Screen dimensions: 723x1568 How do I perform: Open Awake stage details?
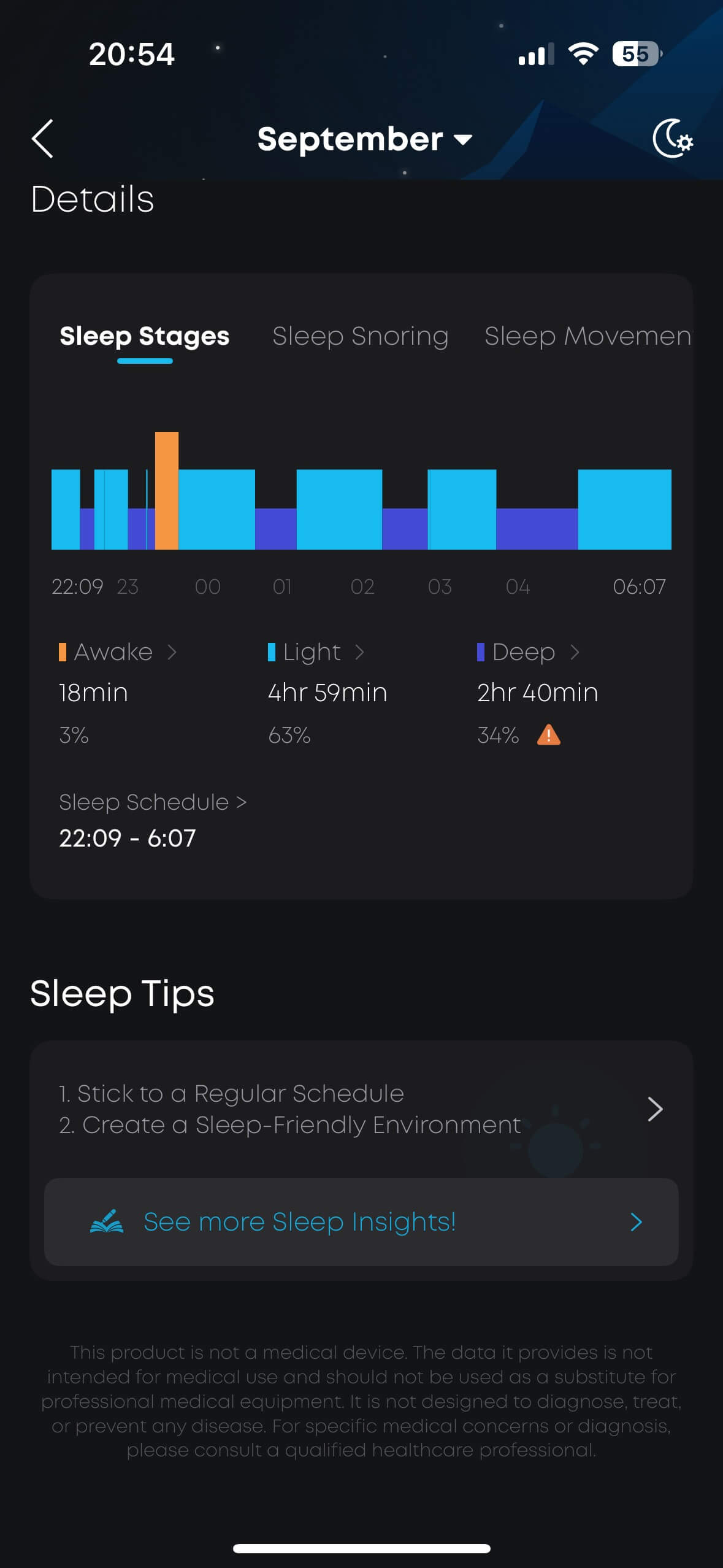pyautogui.click(x=118, y=652)
